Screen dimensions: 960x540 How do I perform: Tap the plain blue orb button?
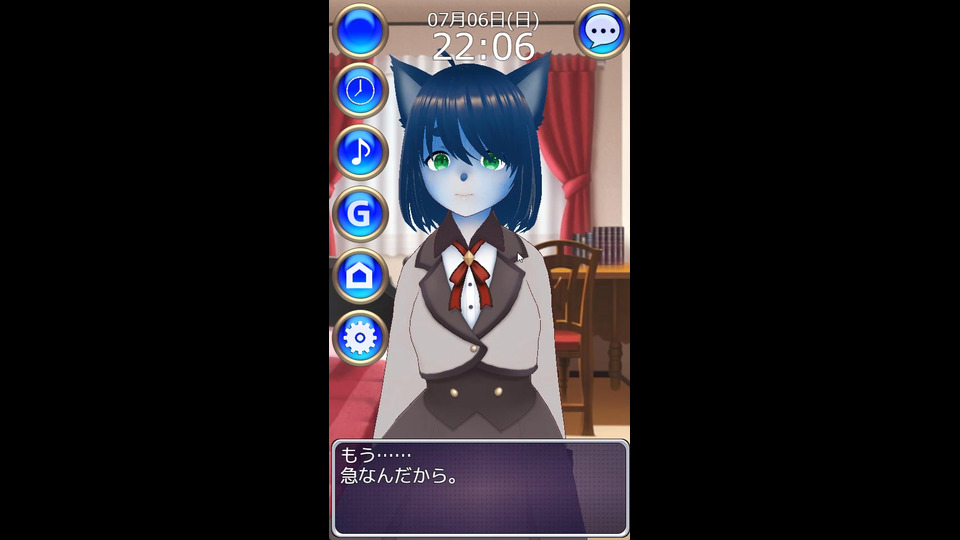coord(360,31)
